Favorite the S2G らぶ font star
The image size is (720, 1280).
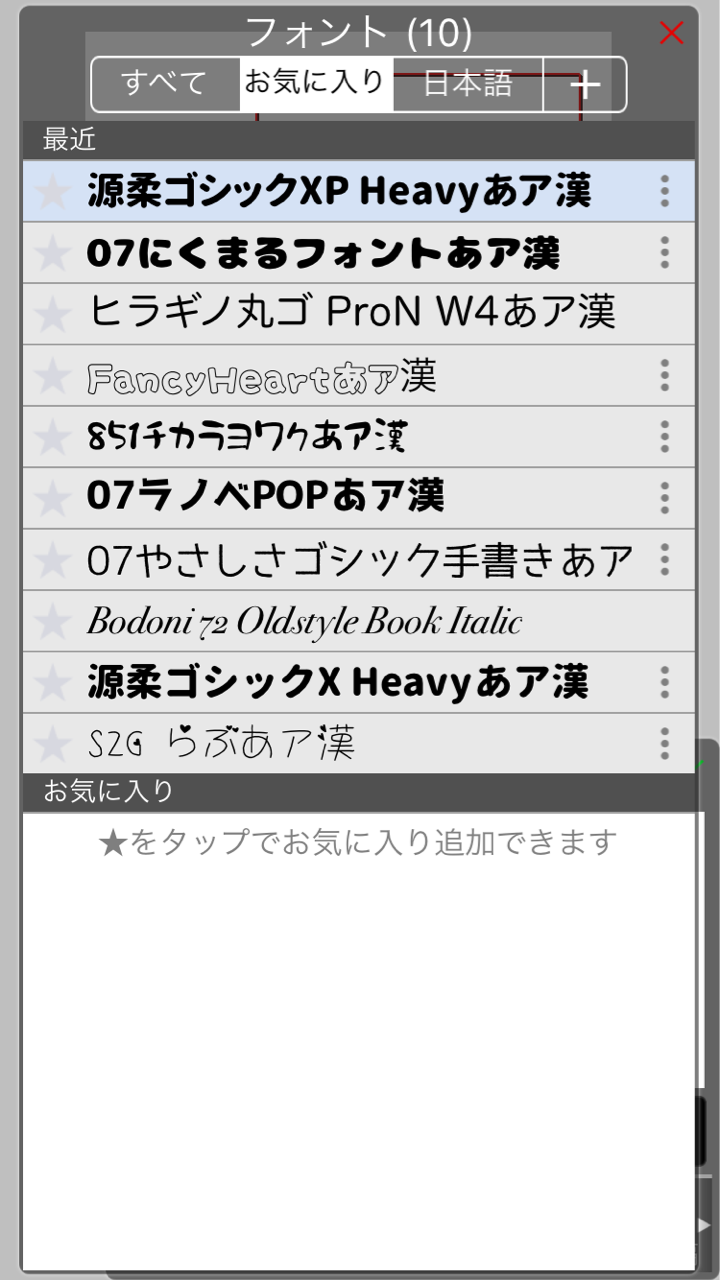click(x=52, y=743)
